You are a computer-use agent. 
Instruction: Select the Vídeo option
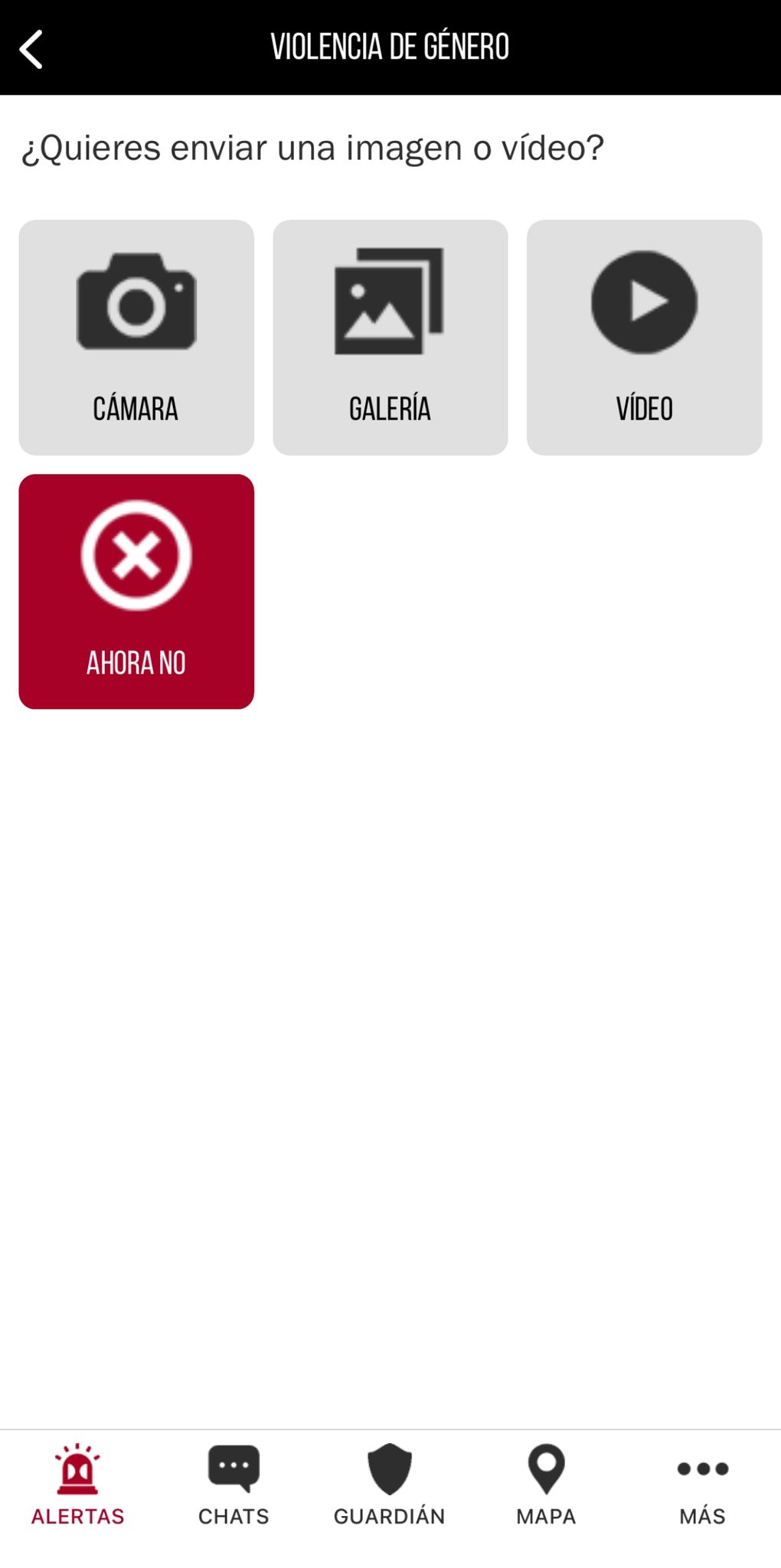(644, 338)
